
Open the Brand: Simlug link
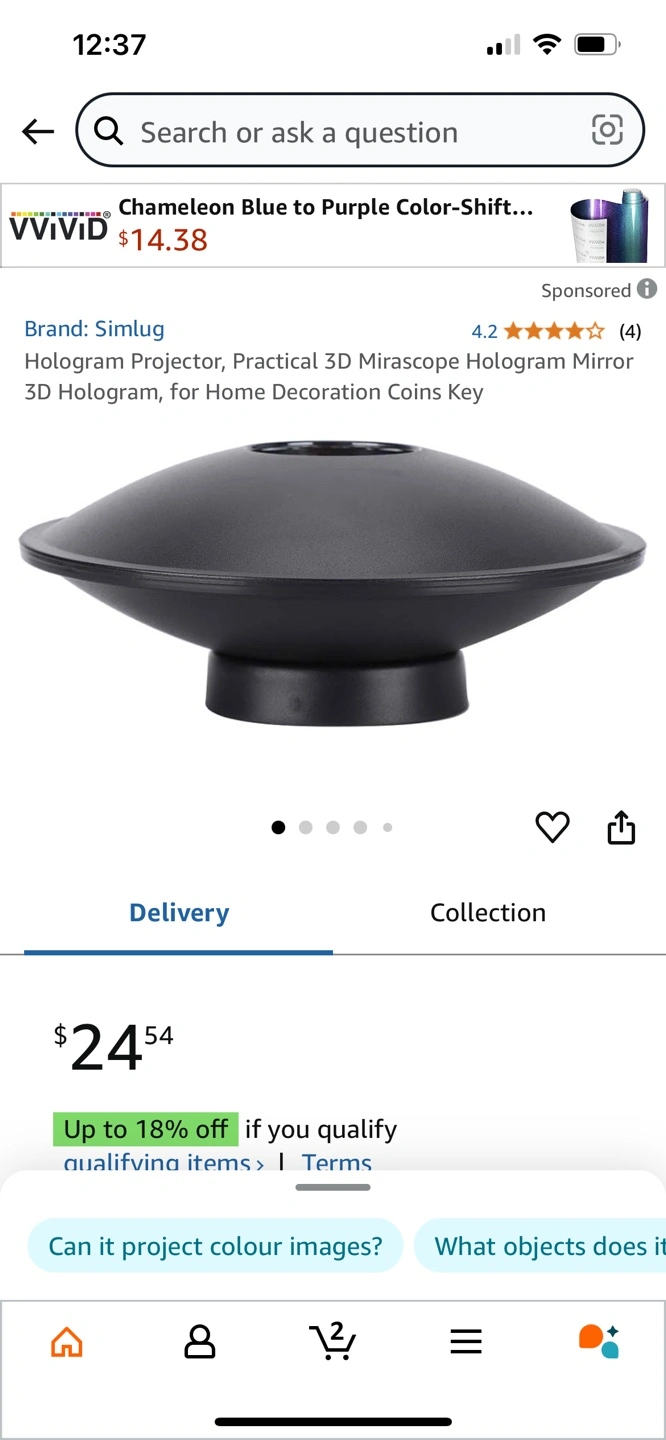click(94, 328)
